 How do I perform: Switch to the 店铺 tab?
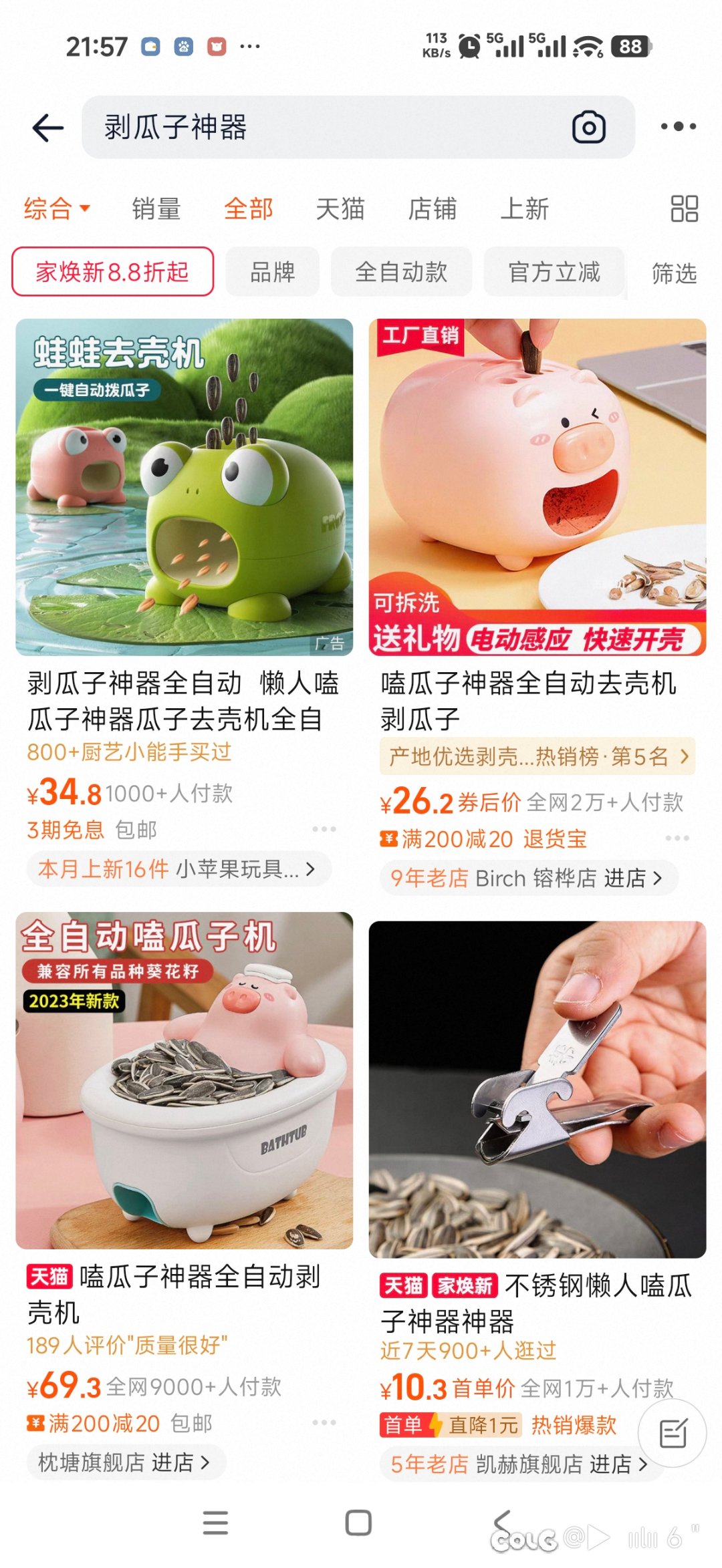click(432, 209)
